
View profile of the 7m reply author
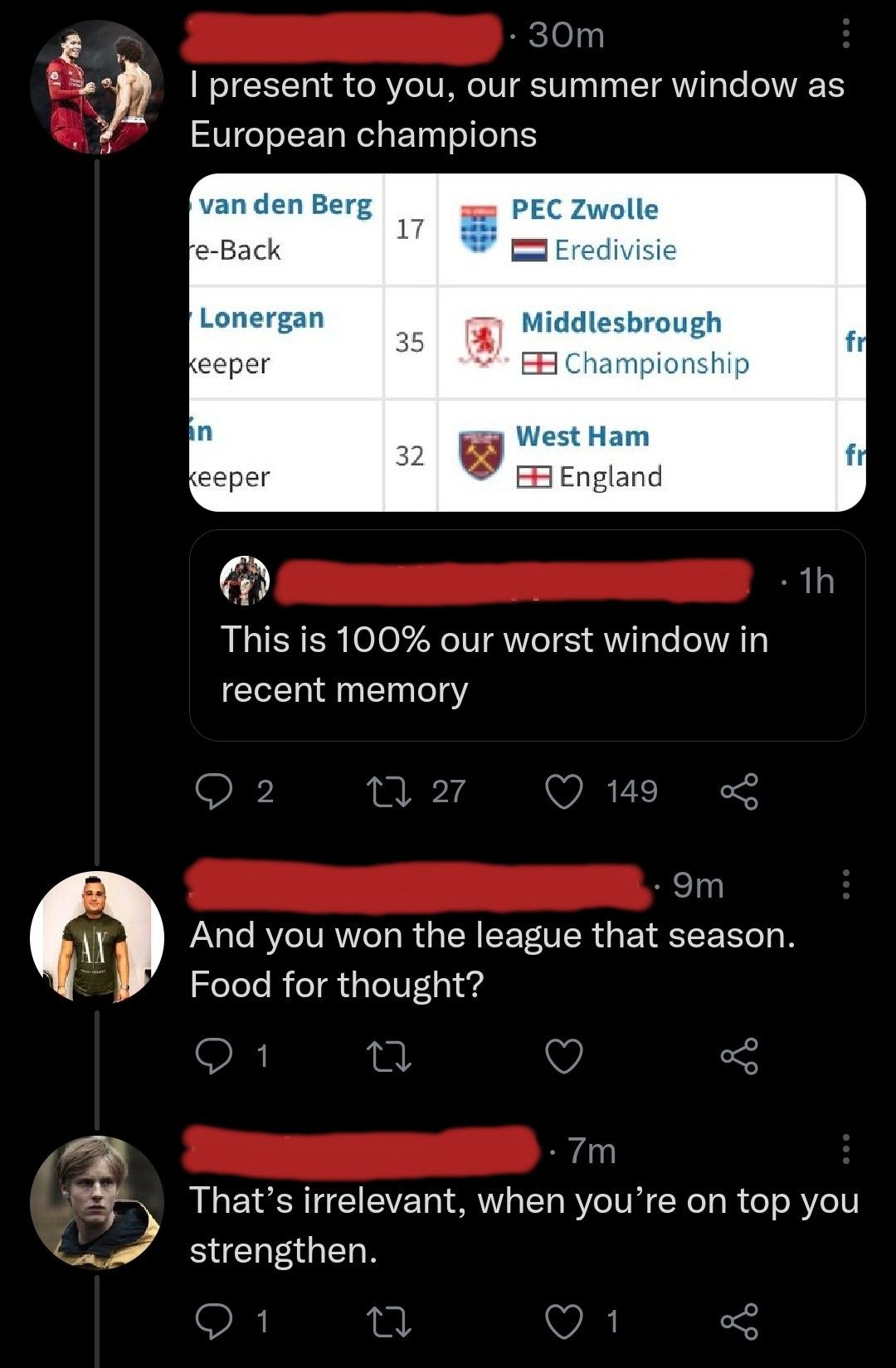(x=97, y=1203)
